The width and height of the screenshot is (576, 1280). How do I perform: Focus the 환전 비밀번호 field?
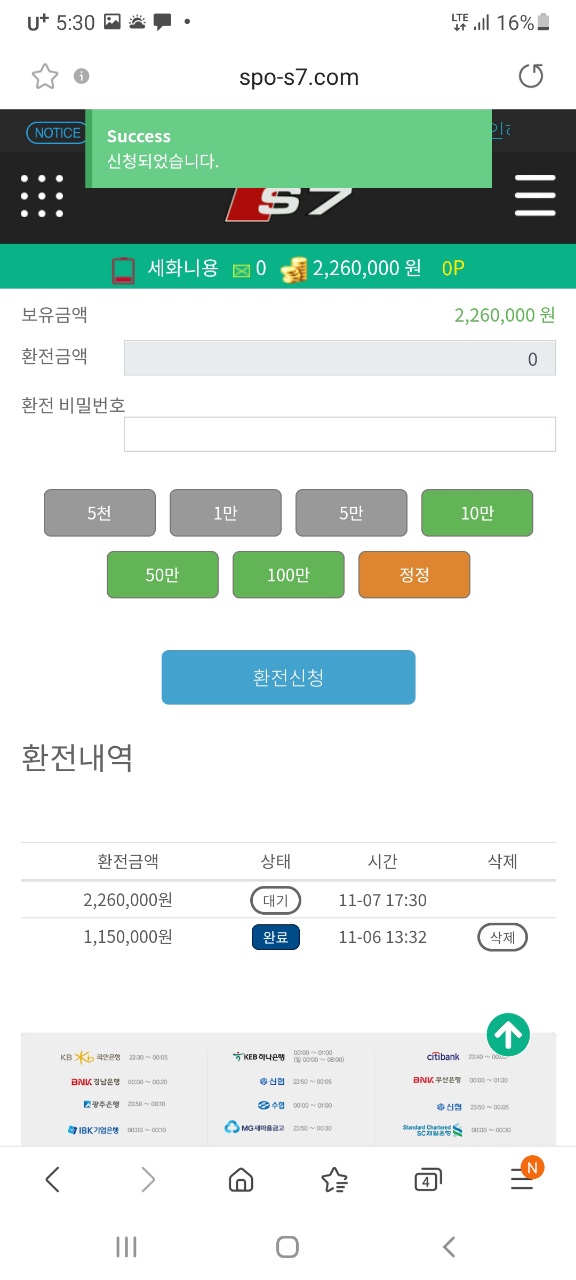340,434
